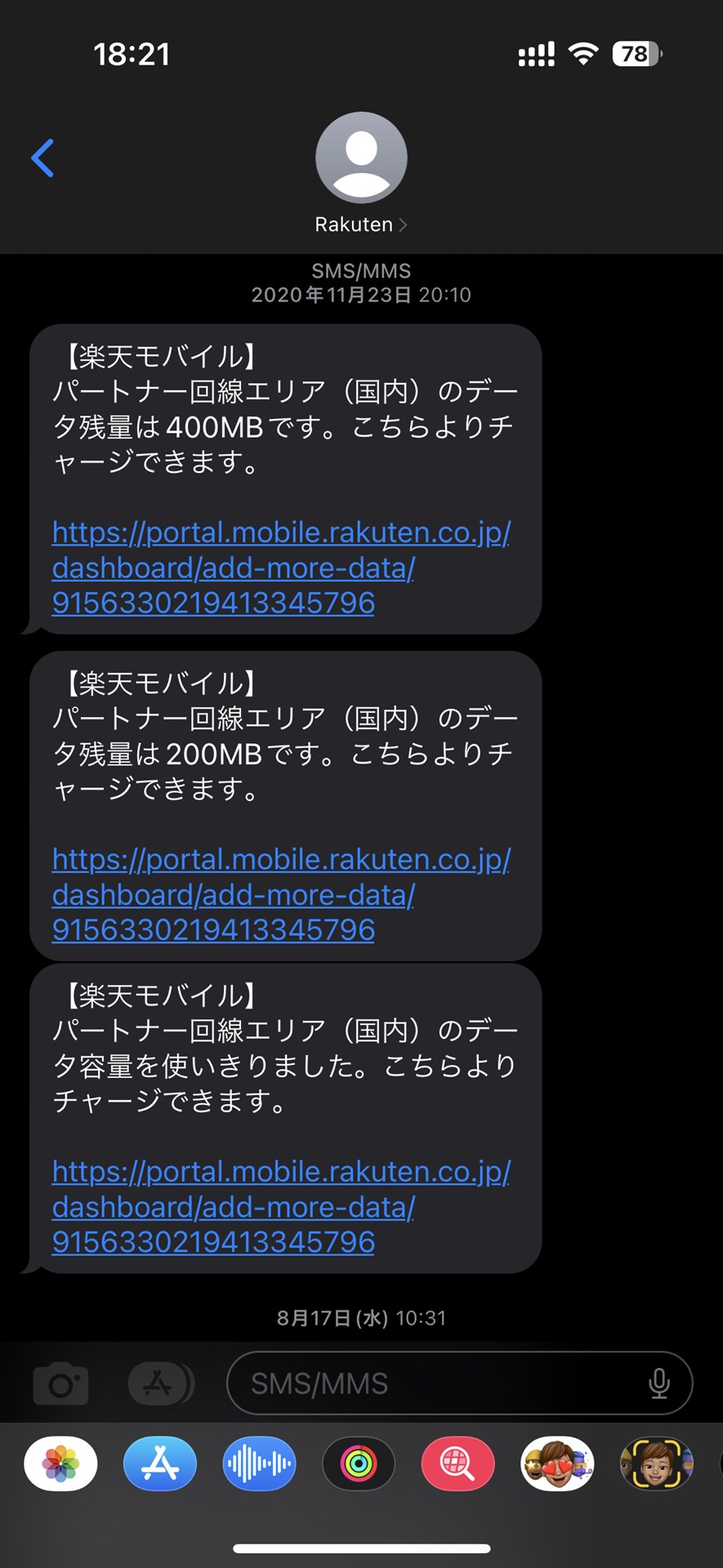Open the Music iMessage app
723x1568 pixels.
tap(259, 1463)
